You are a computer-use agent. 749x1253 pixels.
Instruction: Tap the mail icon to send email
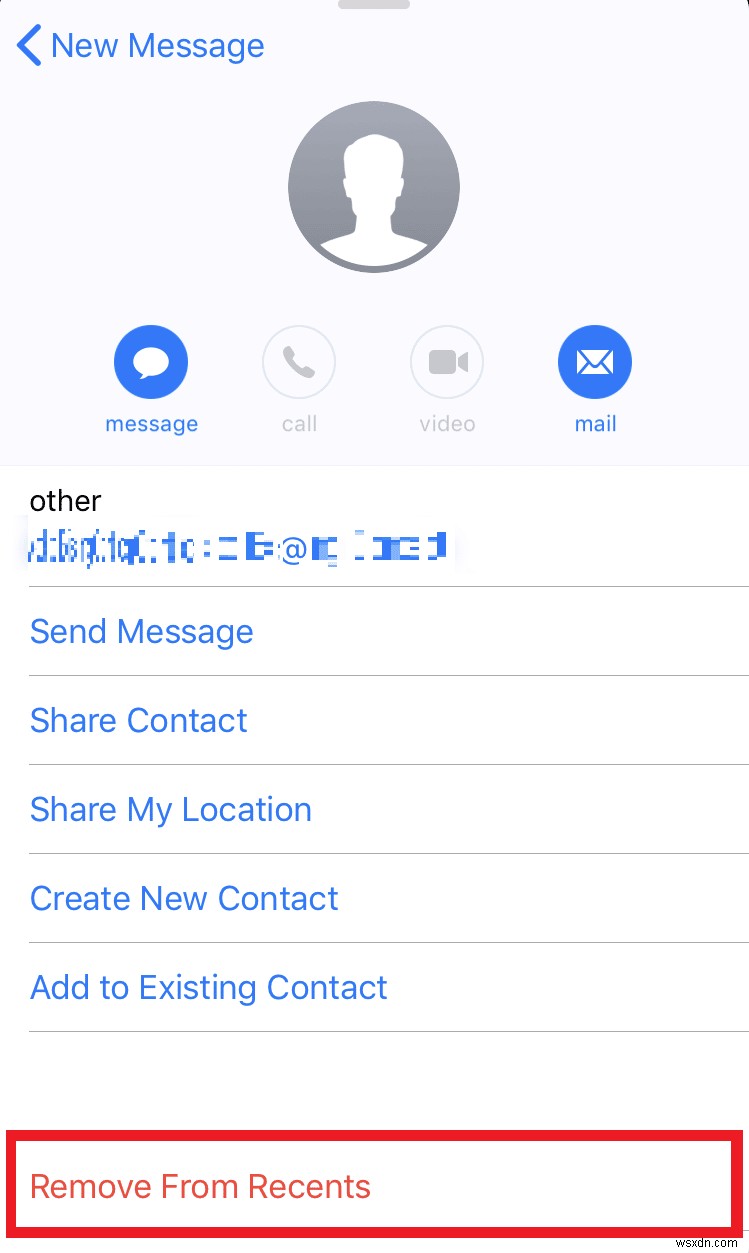coord(595,362)
